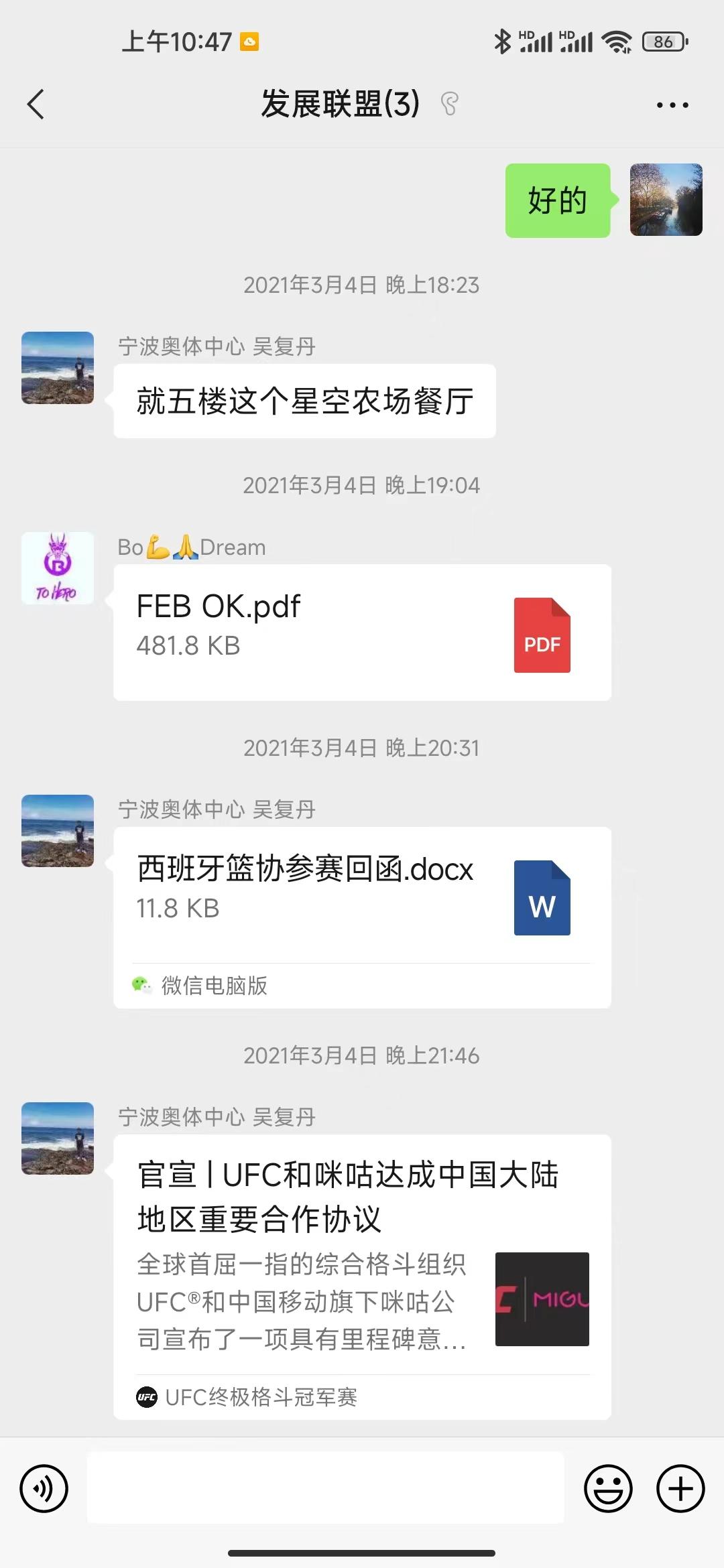This screenshot has height=1568, width=724.
Task: Tap 吴复丹's avatar beside the restaurant message
Action: [x=58, y=368]
